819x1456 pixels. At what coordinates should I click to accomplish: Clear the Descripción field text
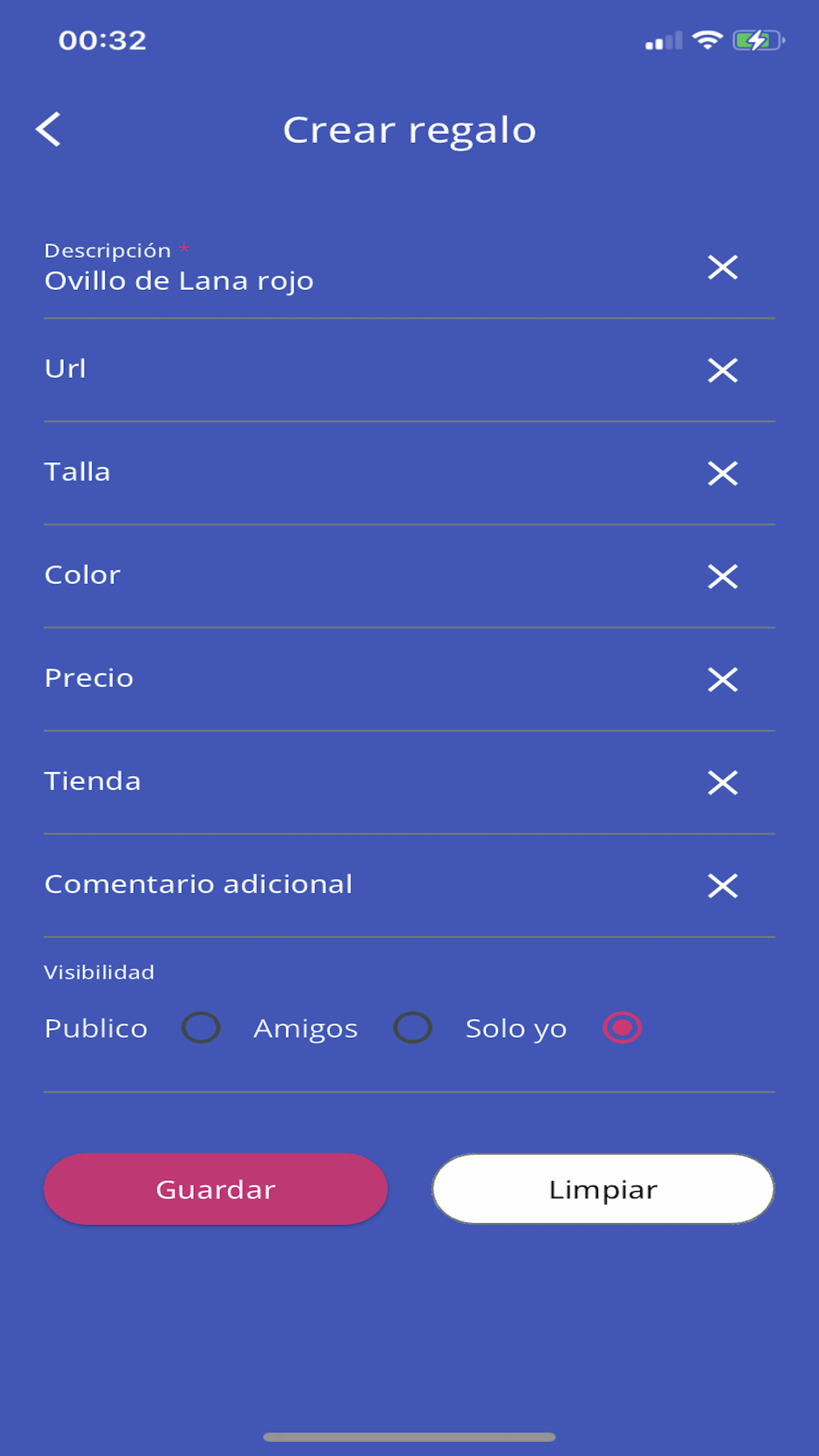tap(723, 268)
